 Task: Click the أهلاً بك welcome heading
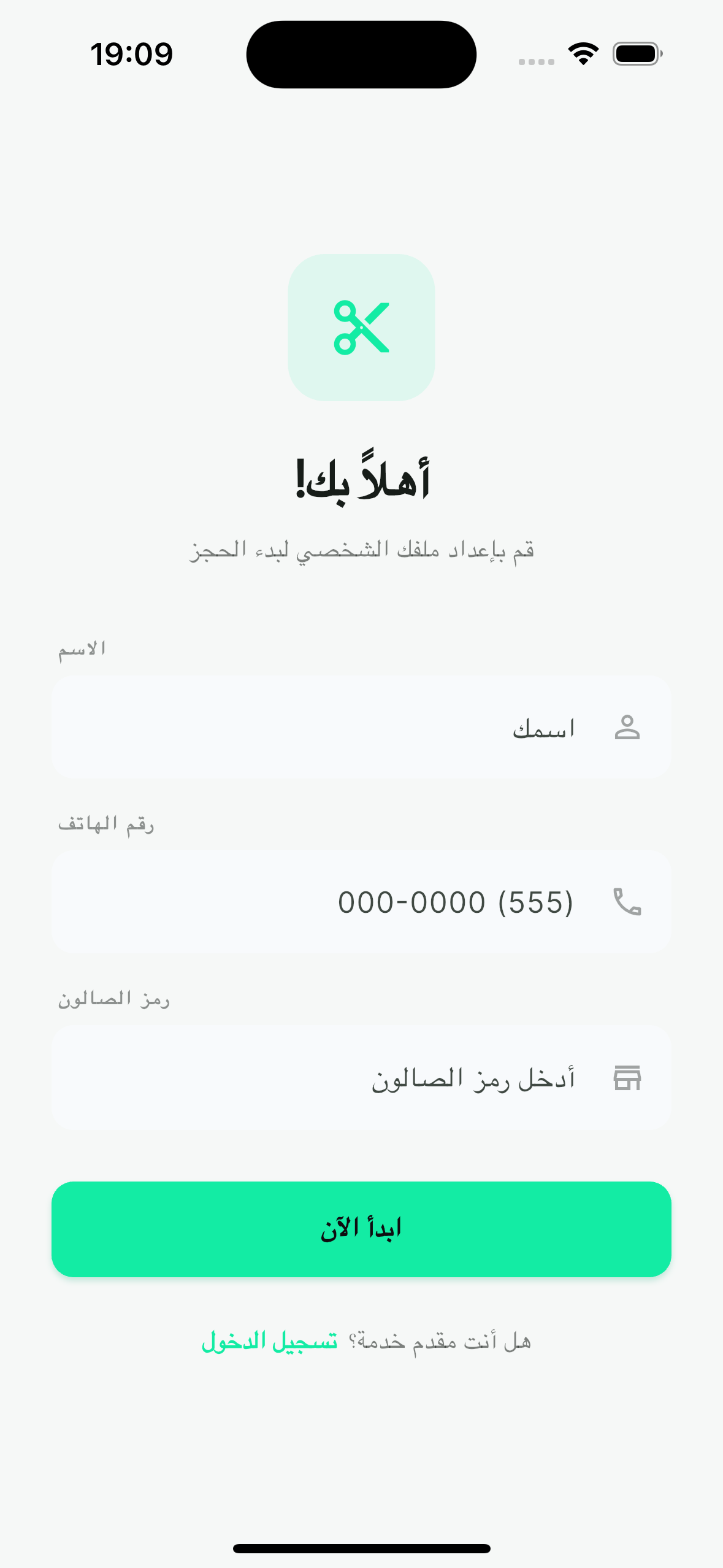coord(361,480)
